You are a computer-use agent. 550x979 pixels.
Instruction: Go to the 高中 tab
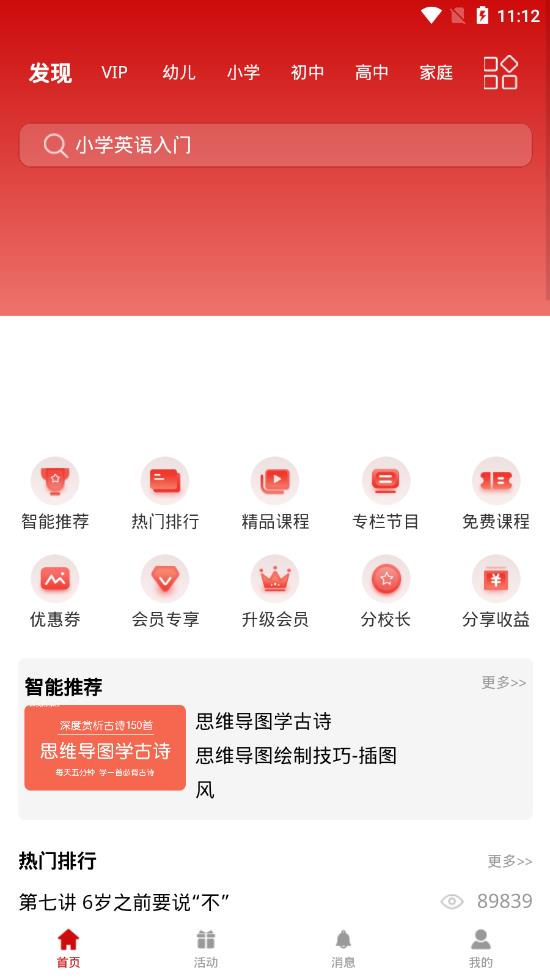tap(371, 72)
